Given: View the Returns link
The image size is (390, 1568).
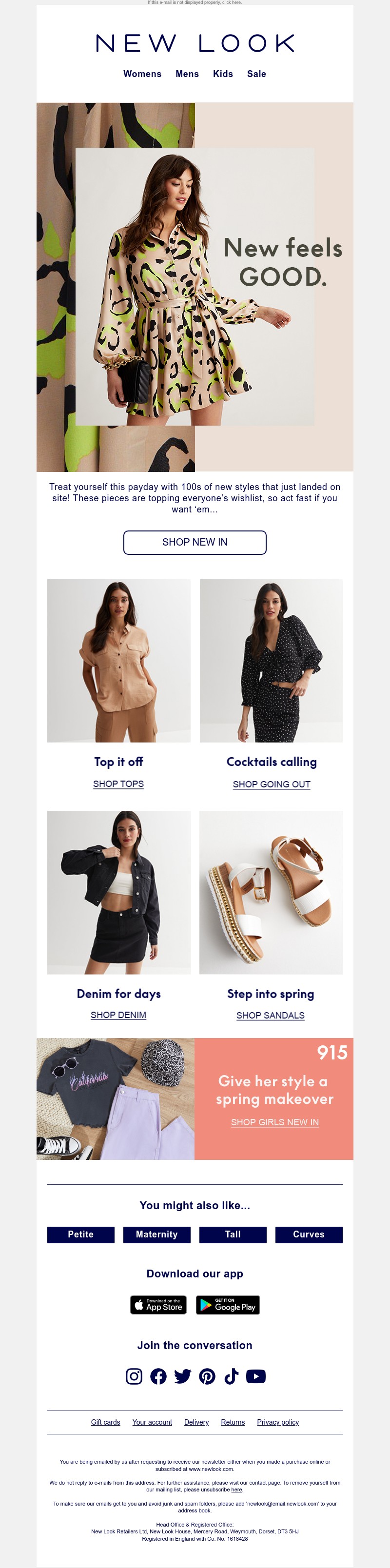Looking at the screenshot, I should [233, 1422].
